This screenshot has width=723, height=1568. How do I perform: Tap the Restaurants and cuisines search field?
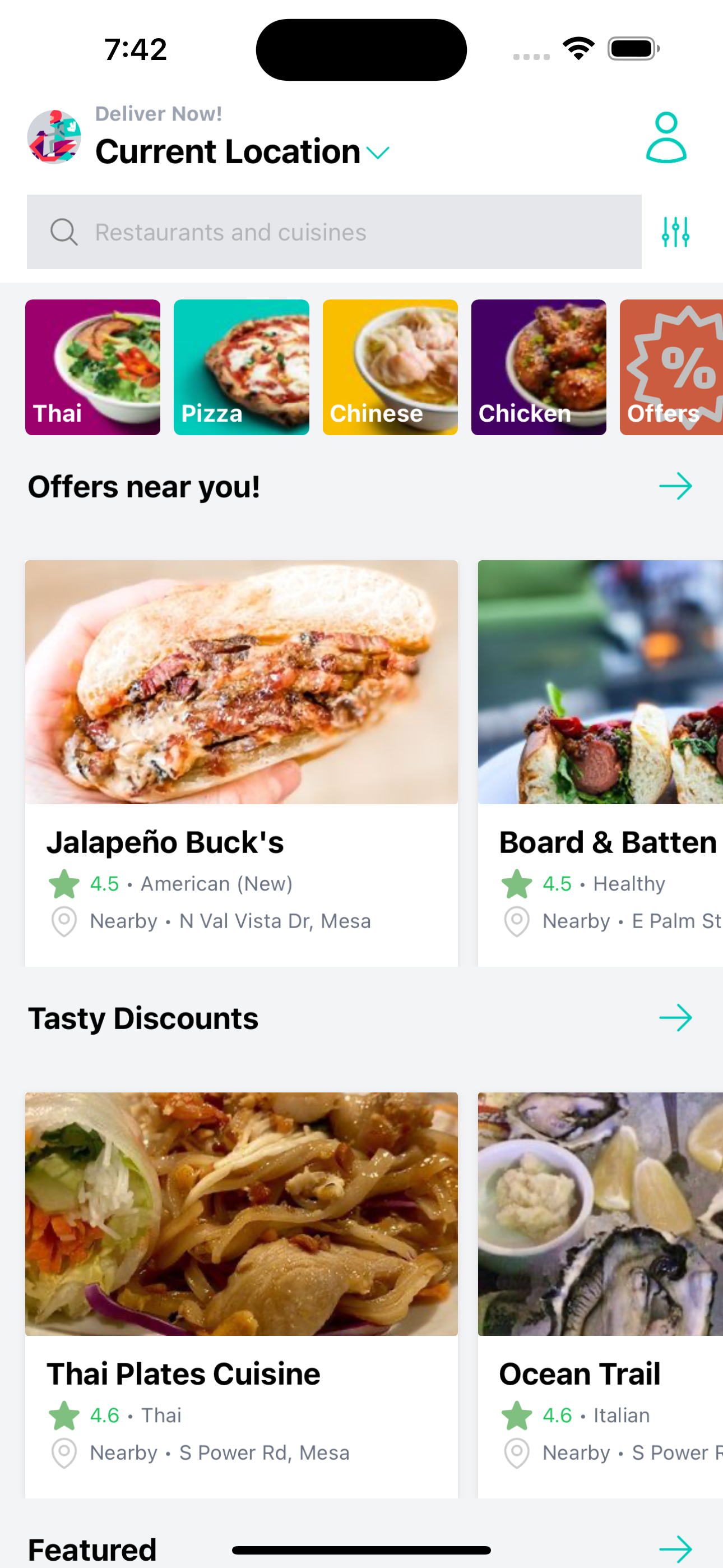pyautogui.click(x=334, y=232)
